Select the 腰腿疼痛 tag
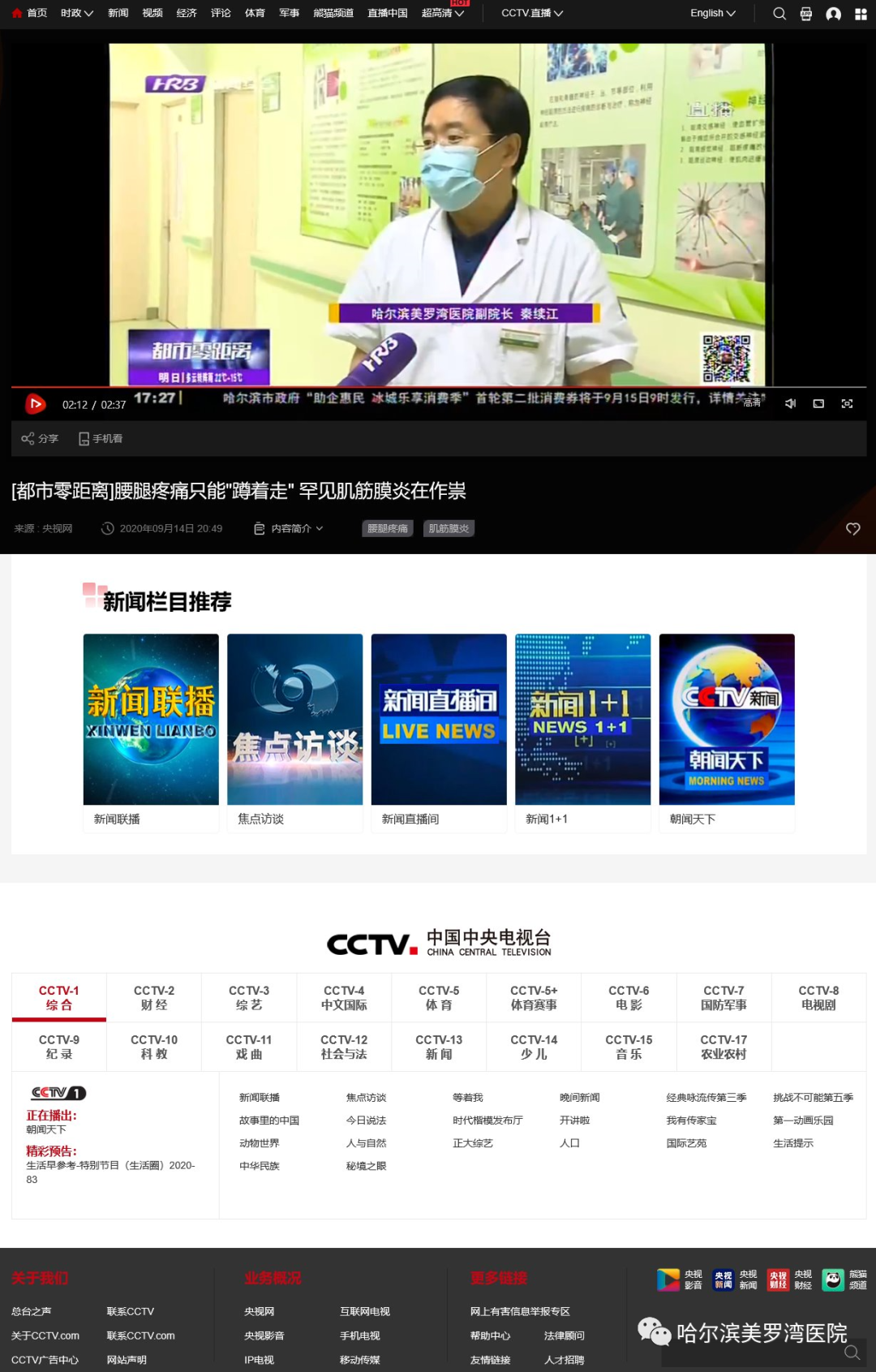Screen dimensions: 876x1372 coord(387,528)
